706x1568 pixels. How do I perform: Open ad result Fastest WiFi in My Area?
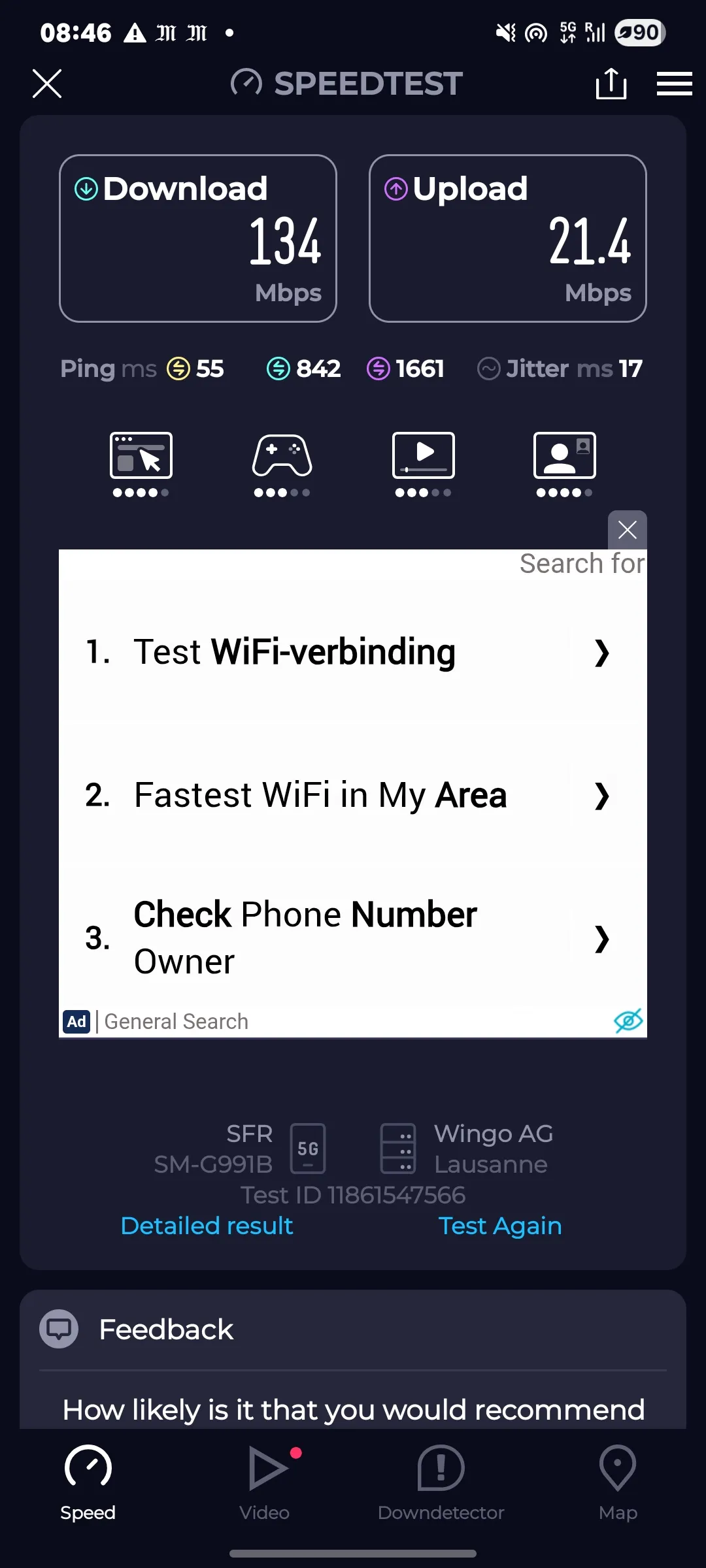353,795
